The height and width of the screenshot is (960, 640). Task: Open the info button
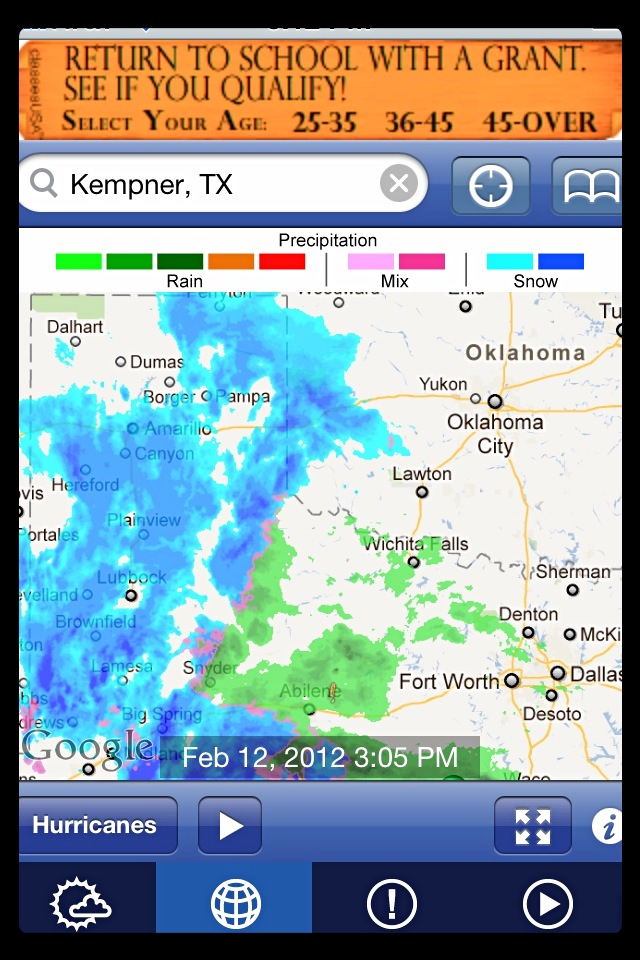[x=605, y=826]
